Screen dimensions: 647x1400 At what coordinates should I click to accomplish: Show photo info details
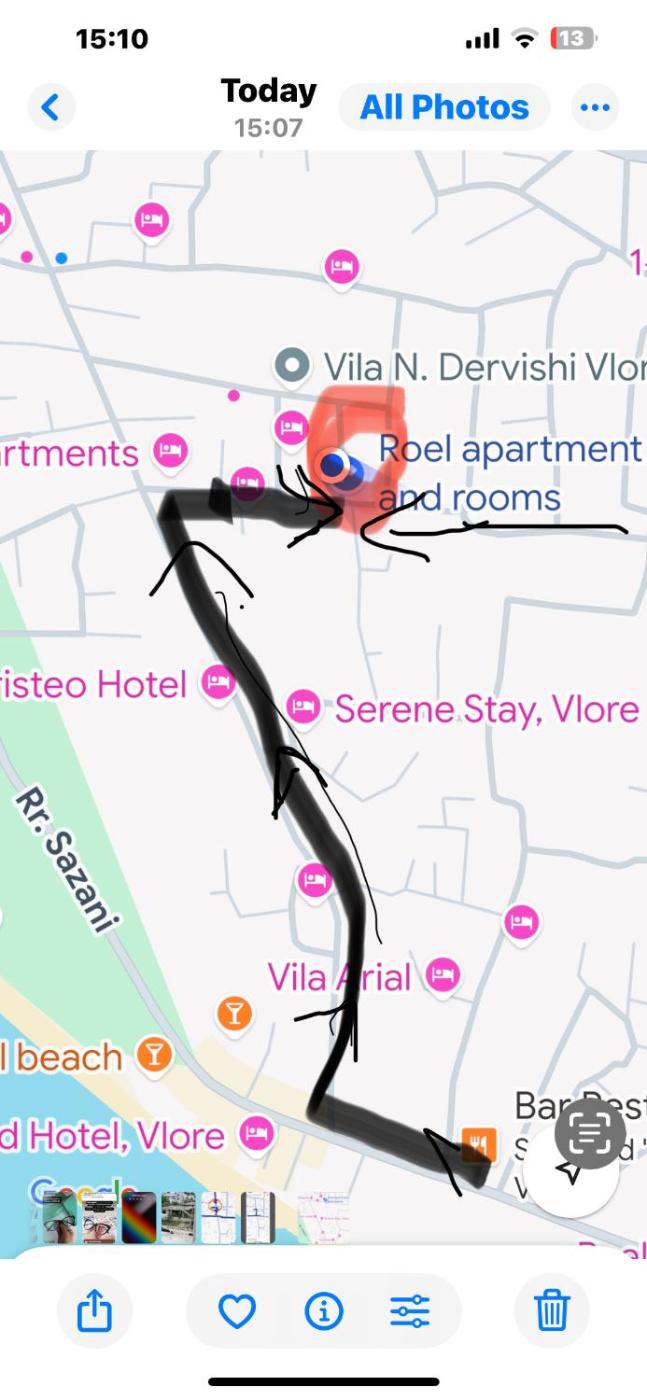coord(323,1310)
